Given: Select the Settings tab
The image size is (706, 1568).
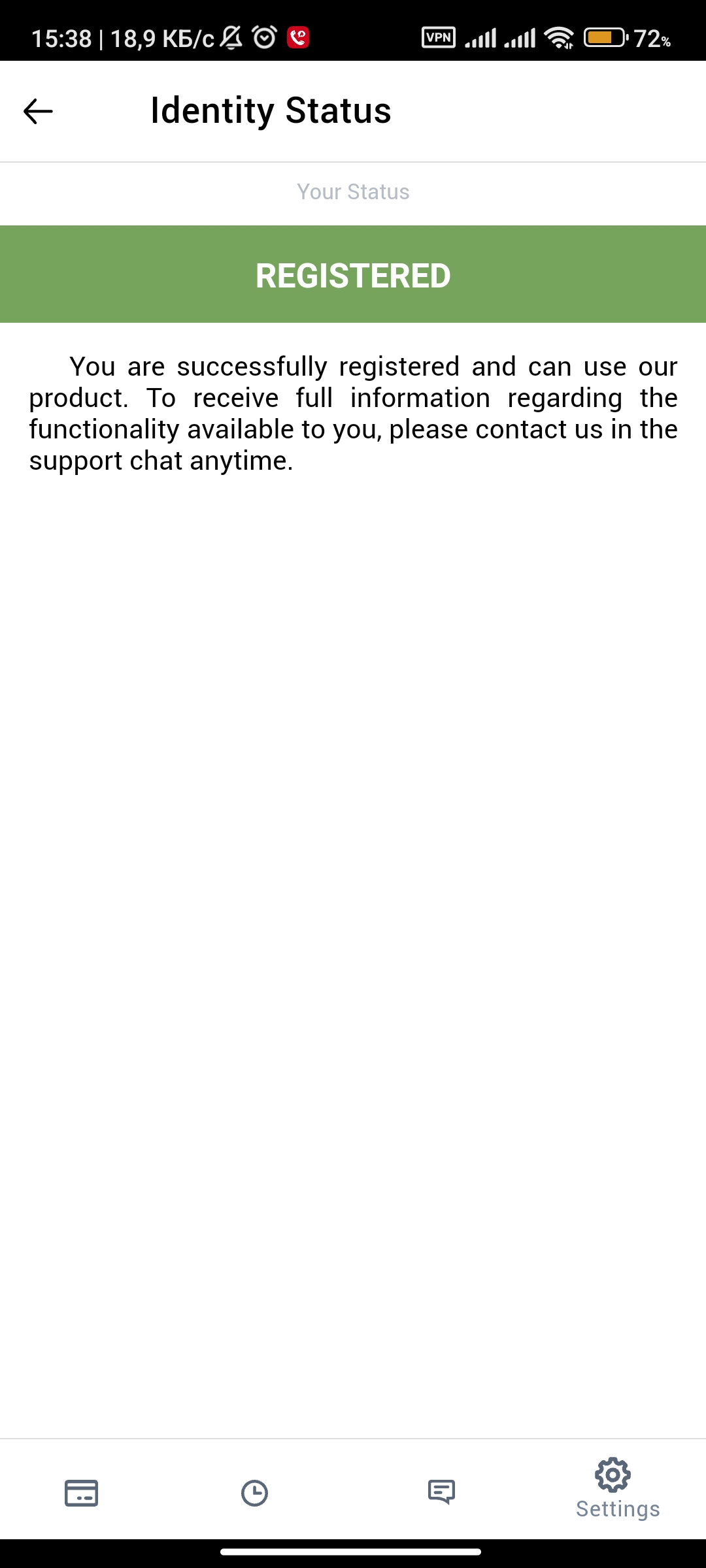Looking at the screenshot, I should coord(616,1488).
